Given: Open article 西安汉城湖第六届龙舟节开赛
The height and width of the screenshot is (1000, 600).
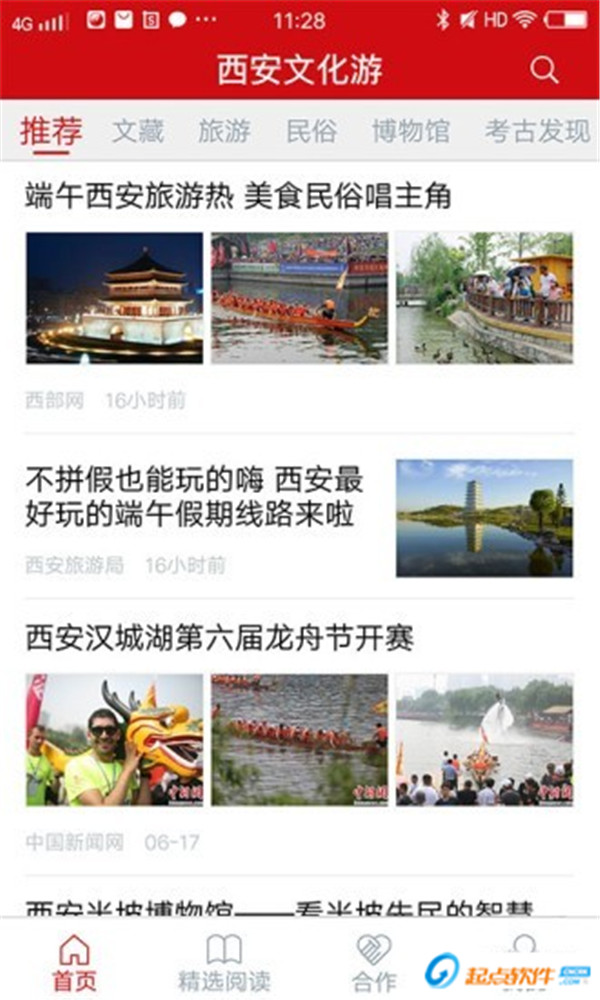Looking at the screenshot, I should [220, 638].
